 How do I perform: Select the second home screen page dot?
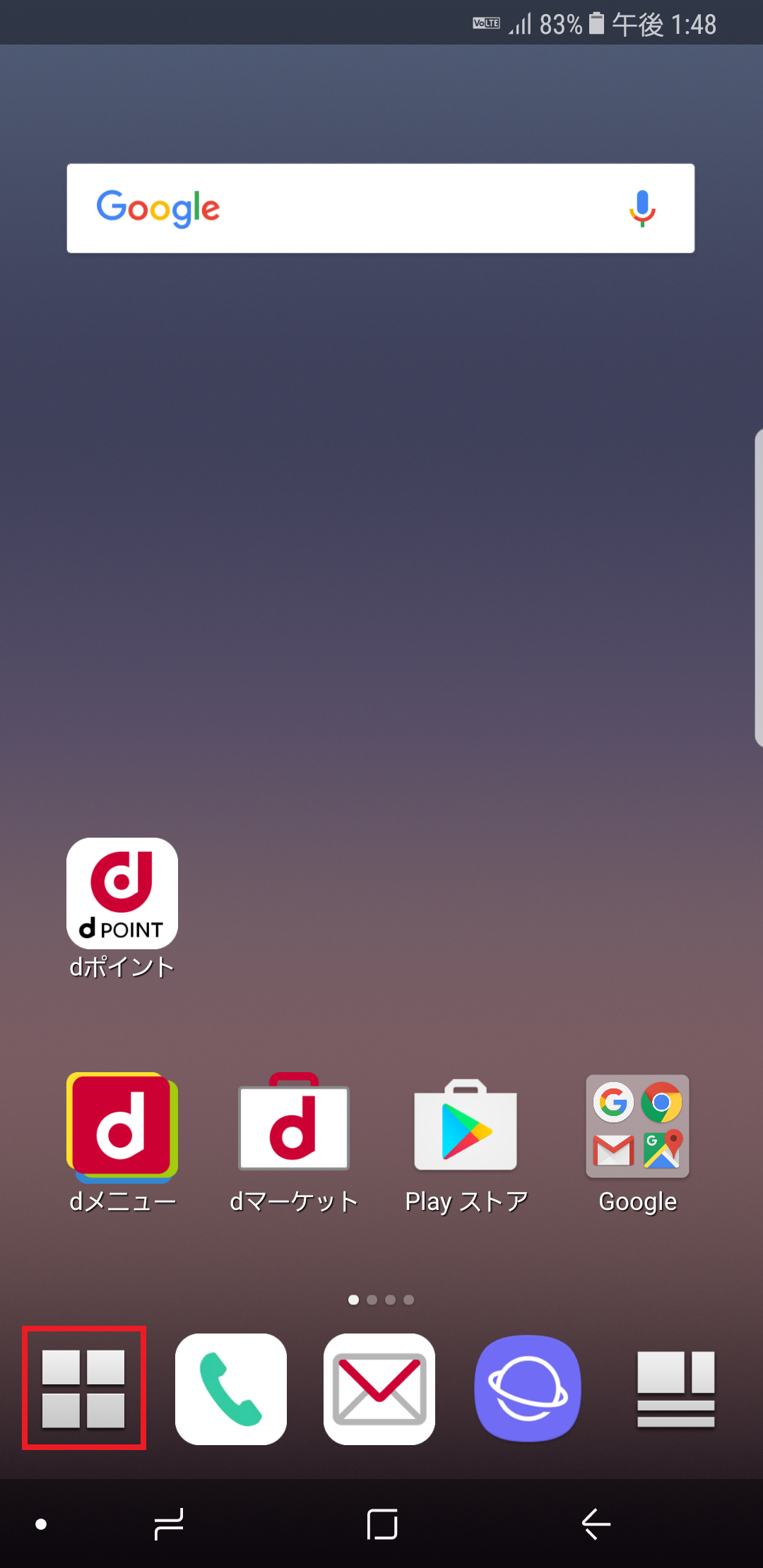click(x=372, y=1299)
